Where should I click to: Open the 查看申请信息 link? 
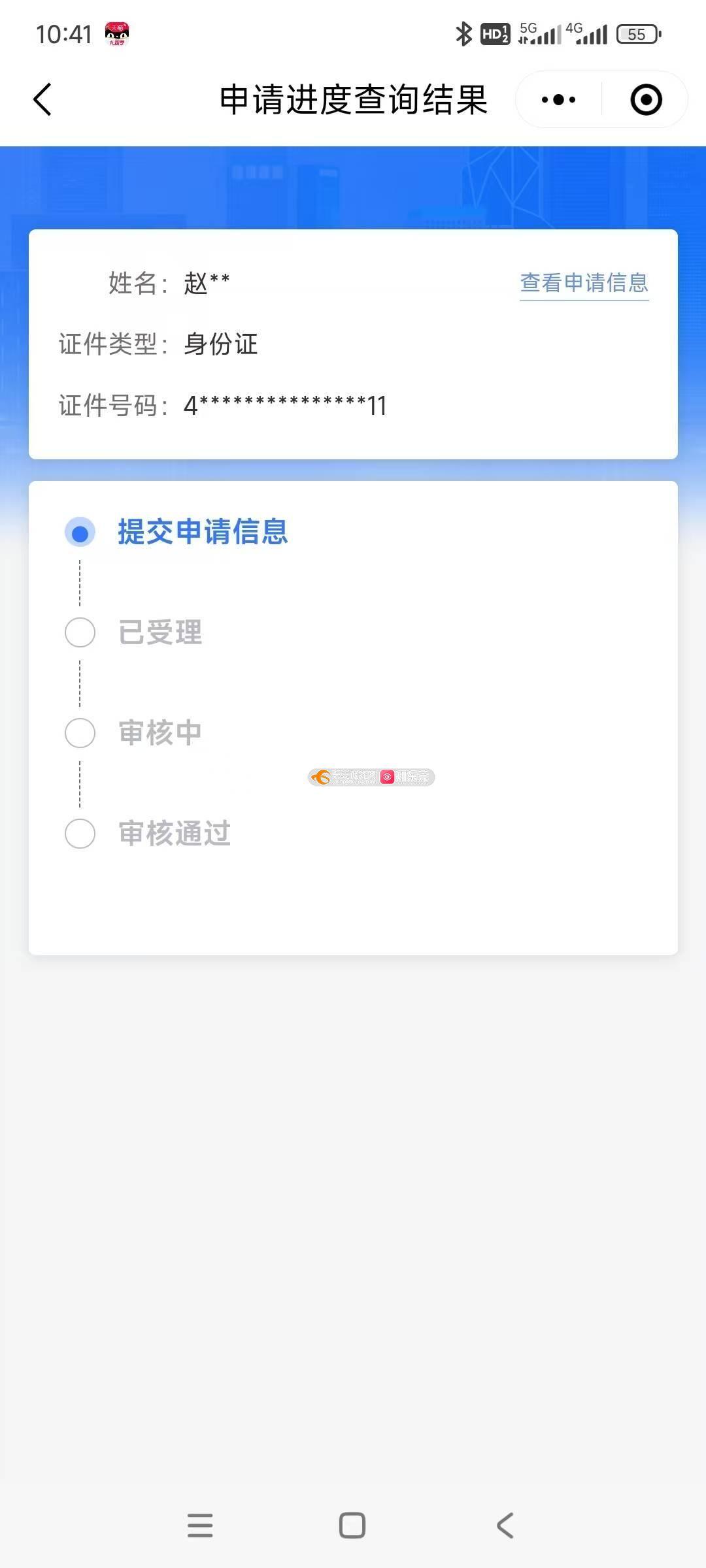(x=584, y=283)
